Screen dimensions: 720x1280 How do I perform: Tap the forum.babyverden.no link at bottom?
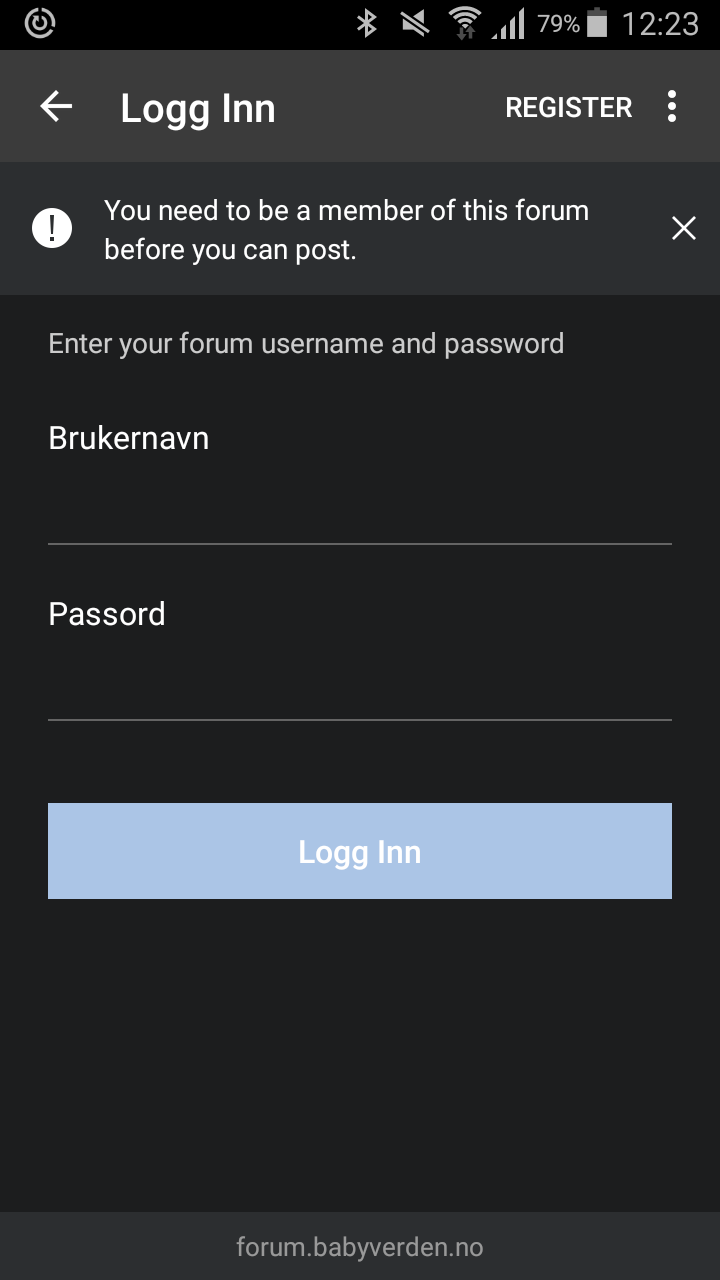(x=360, y=1246)
